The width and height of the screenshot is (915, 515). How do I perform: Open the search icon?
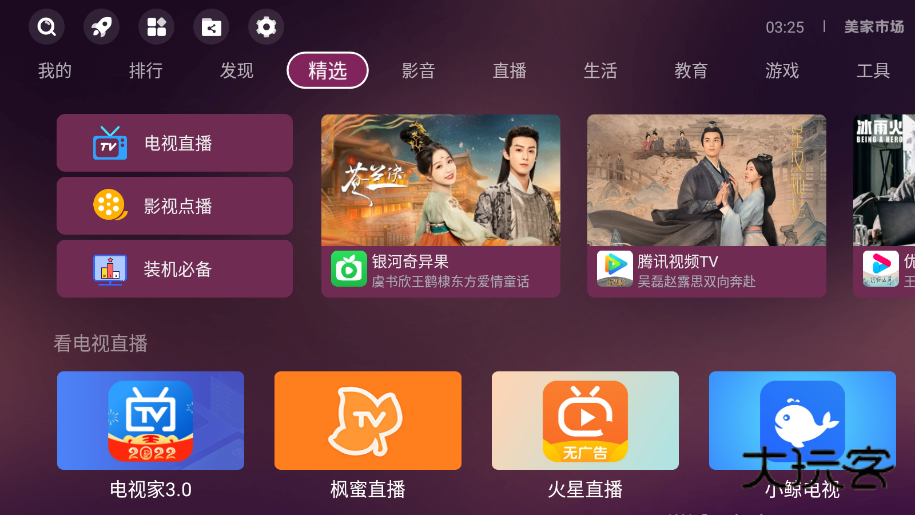point(46,27)
